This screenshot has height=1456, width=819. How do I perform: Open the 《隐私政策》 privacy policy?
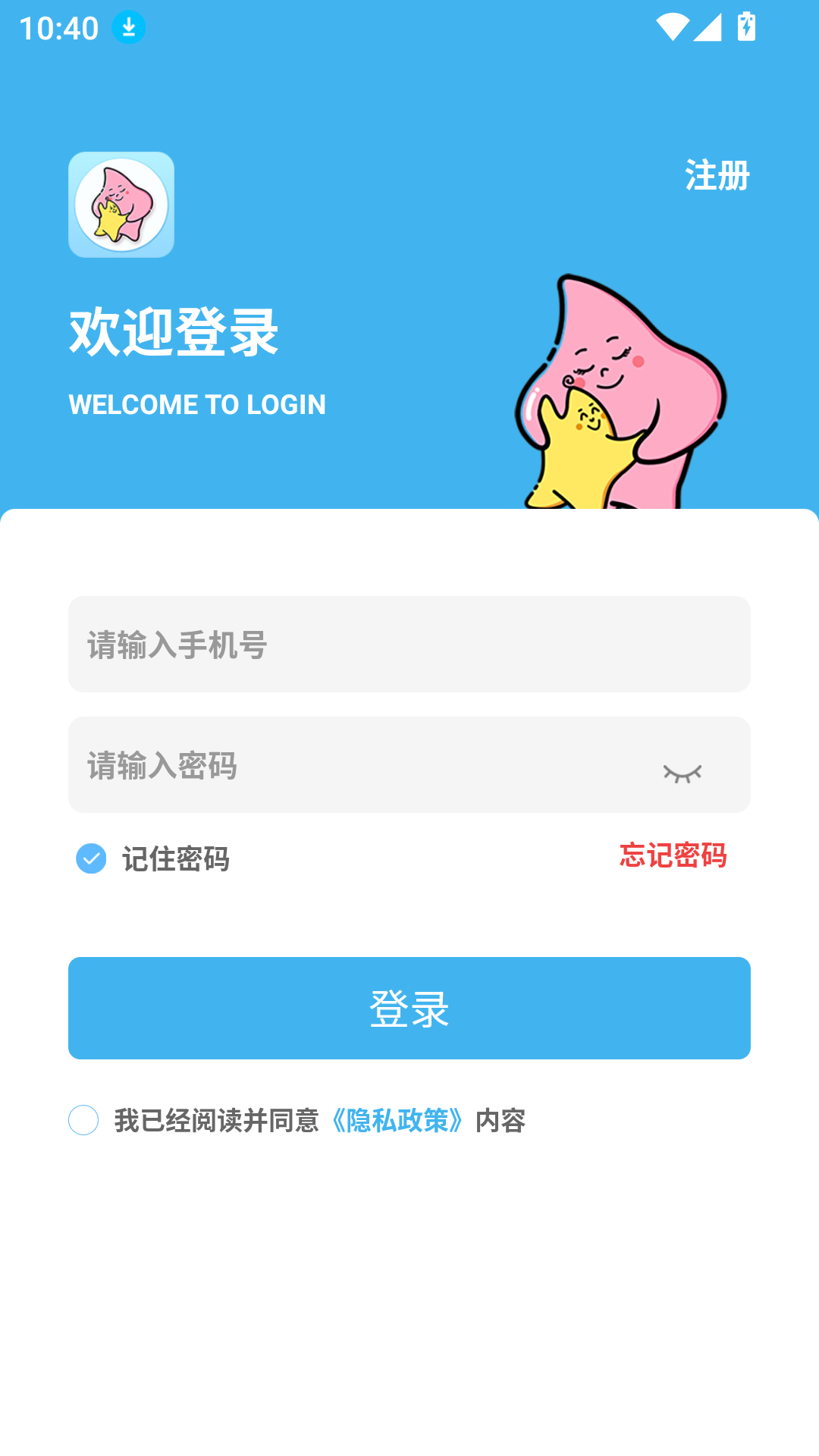point(397,1119)
